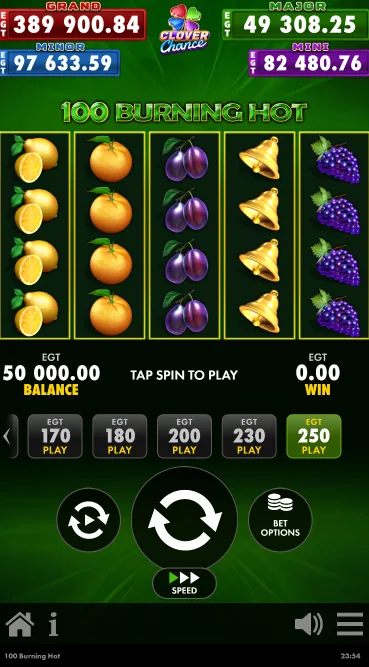This screenshot has width=369, height=667.
Task: Go to the home lobby
Action: click(20, 624)
